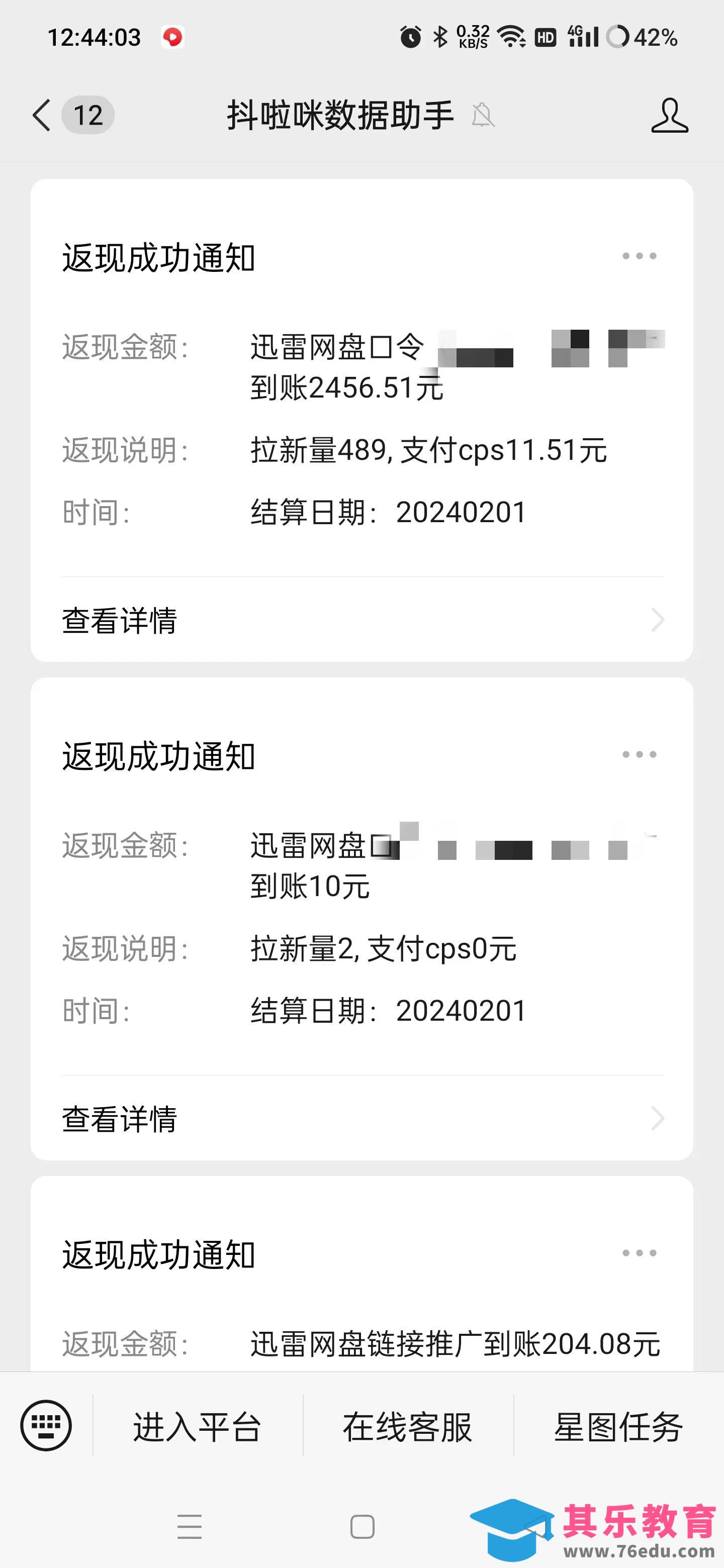Open the 星图任务 menu
This screenshot has height=1568, width=724.
click(618, 1427)
